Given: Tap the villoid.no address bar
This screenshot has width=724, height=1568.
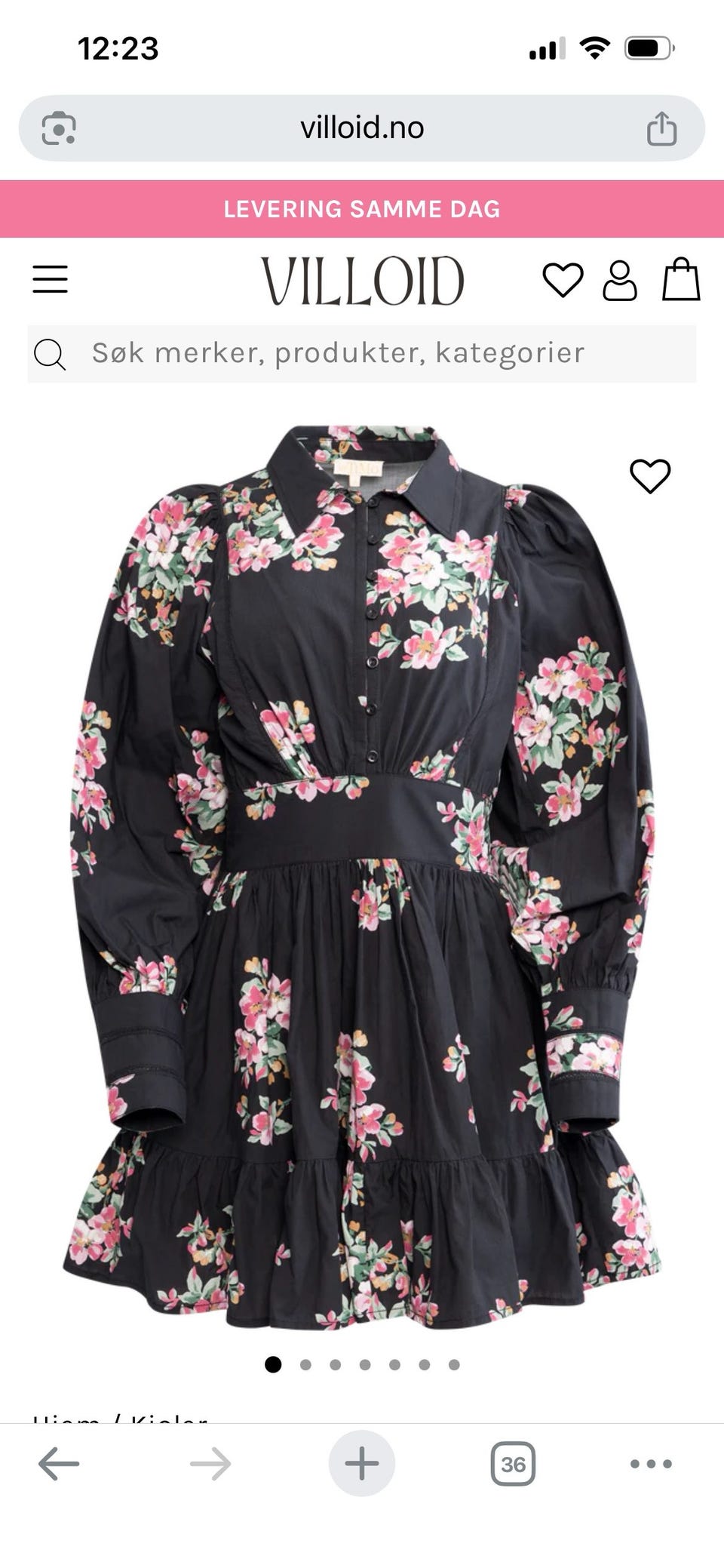Looking at the screenshot, I should pos(362,128).
